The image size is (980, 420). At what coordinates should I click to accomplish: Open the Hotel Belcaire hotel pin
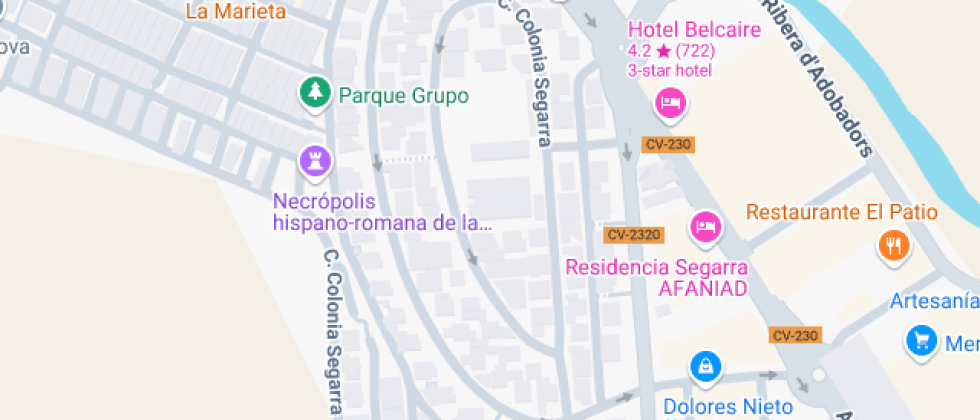coord(670,103)
